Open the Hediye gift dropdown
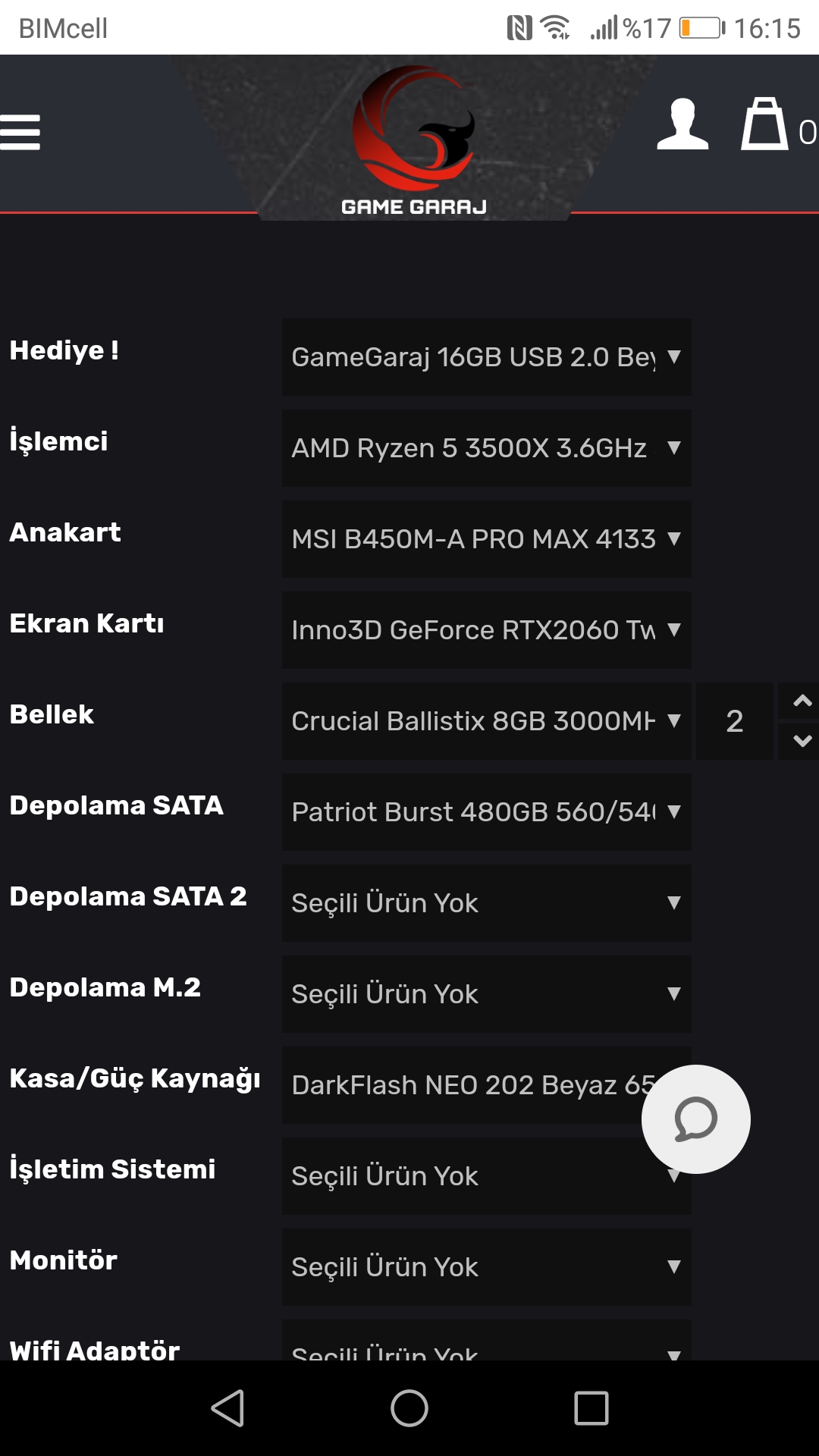819x1456 pixels. point(486,356)
